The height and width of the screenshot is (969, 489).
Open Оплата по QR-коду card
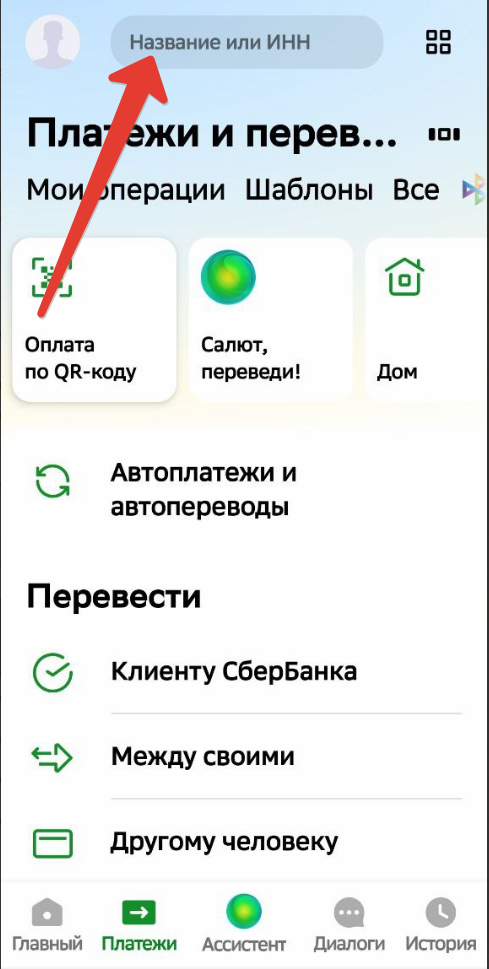(94, 319)
